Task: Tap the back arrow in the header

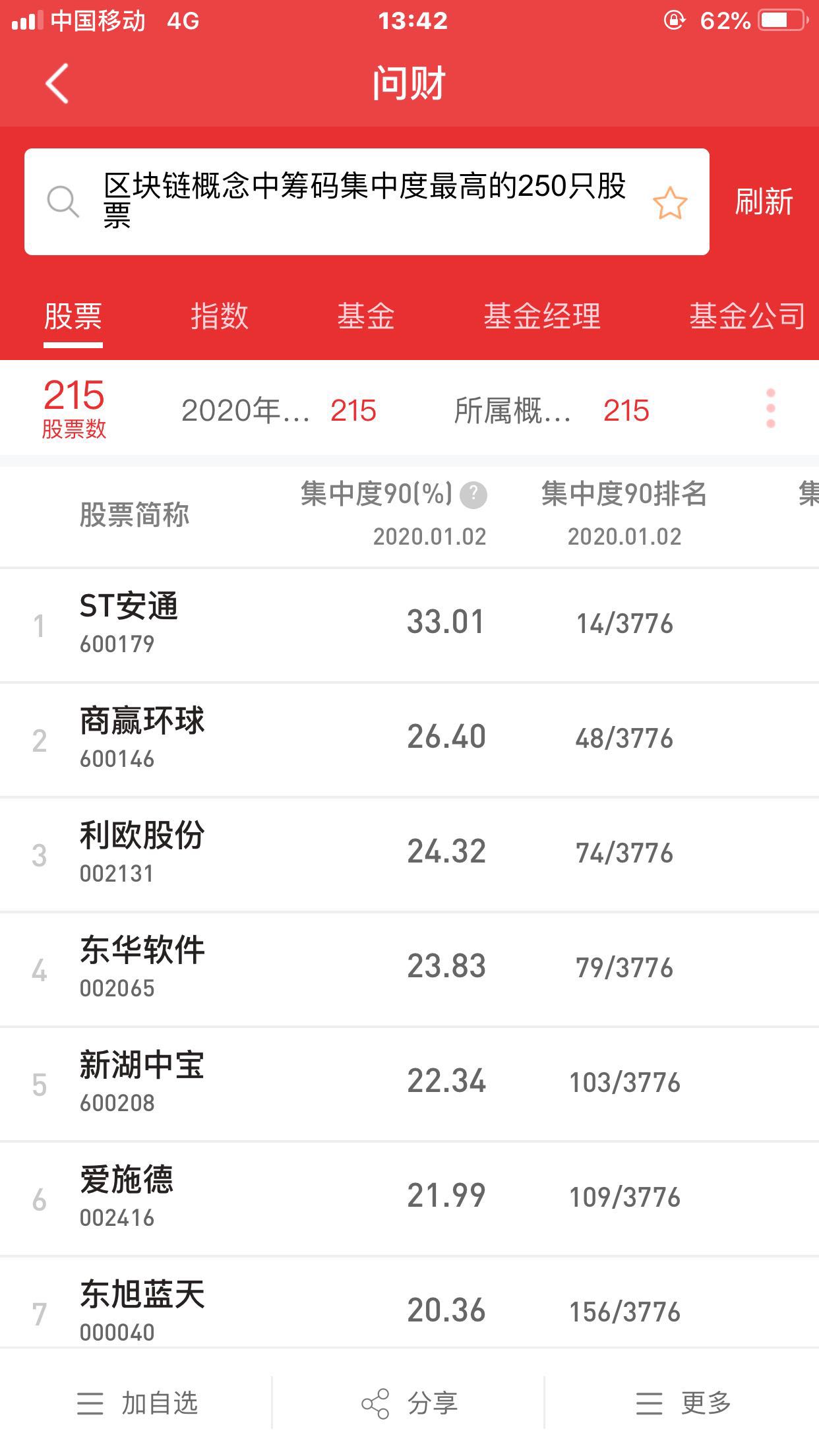Action: coord(55,84)
